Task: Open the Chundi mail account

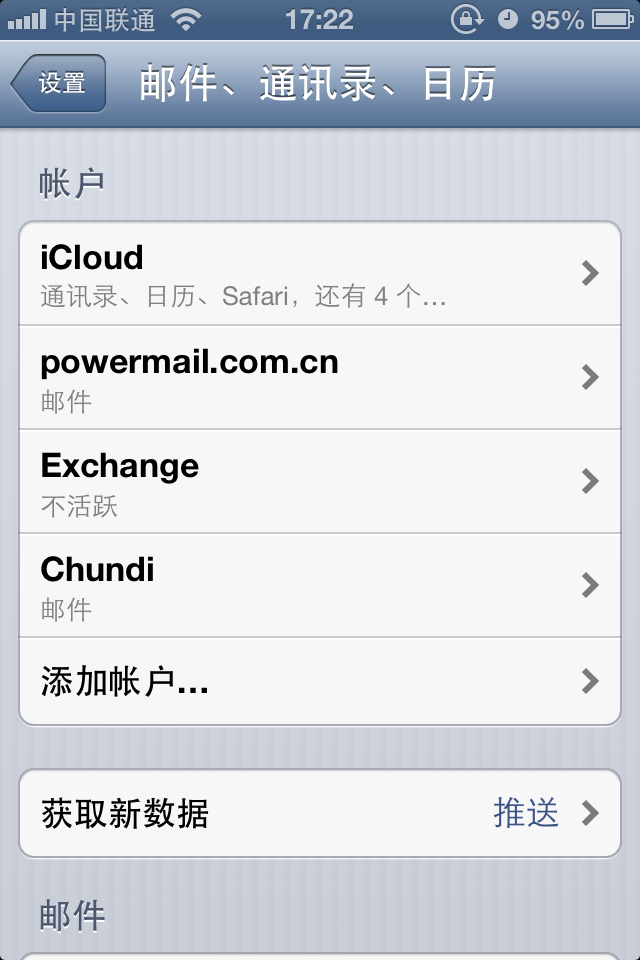Action: coord(320,585)
